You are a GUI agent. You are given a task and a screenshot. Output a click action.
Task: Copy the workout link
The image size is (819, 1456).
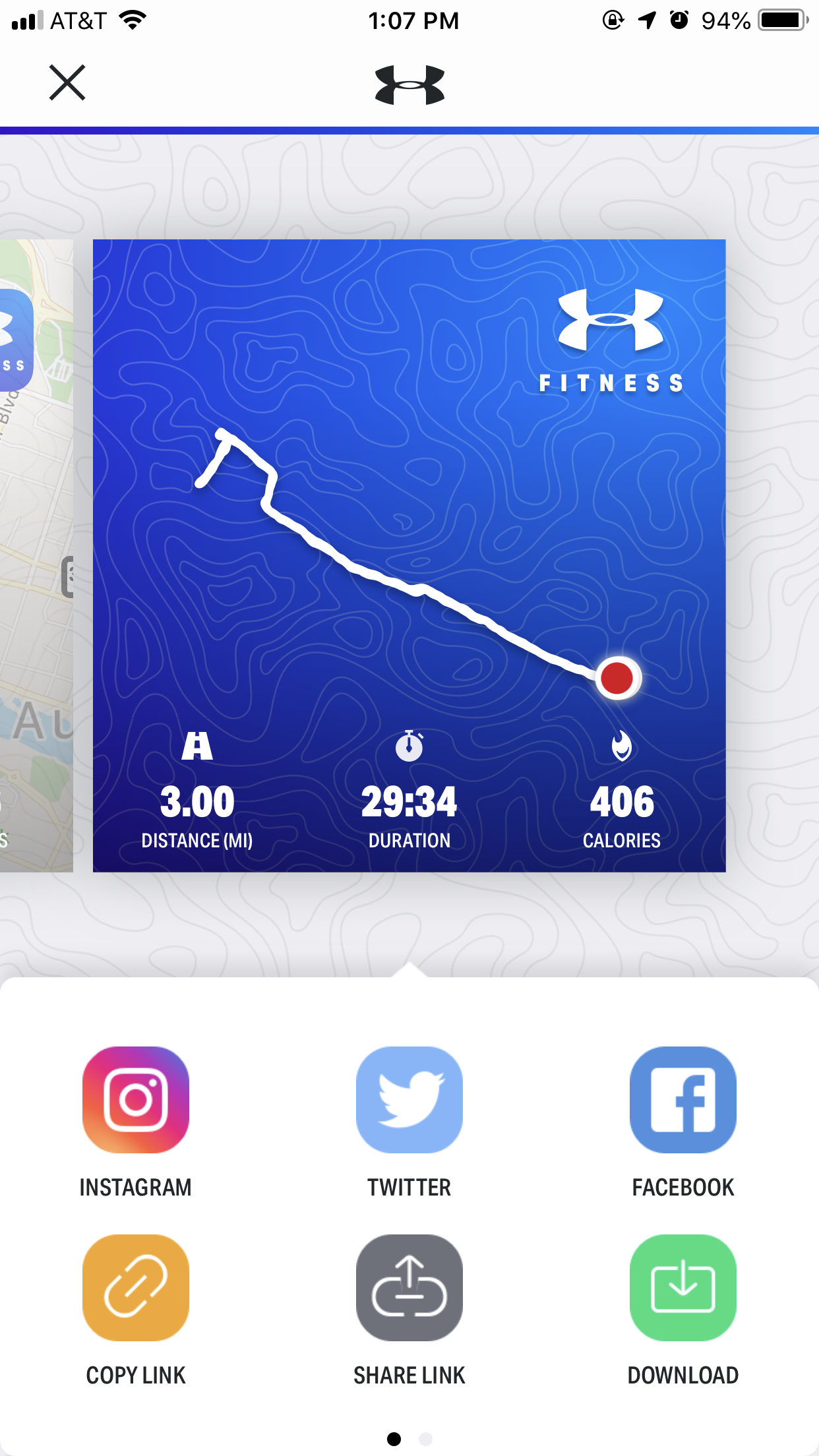click(136, 1287)
